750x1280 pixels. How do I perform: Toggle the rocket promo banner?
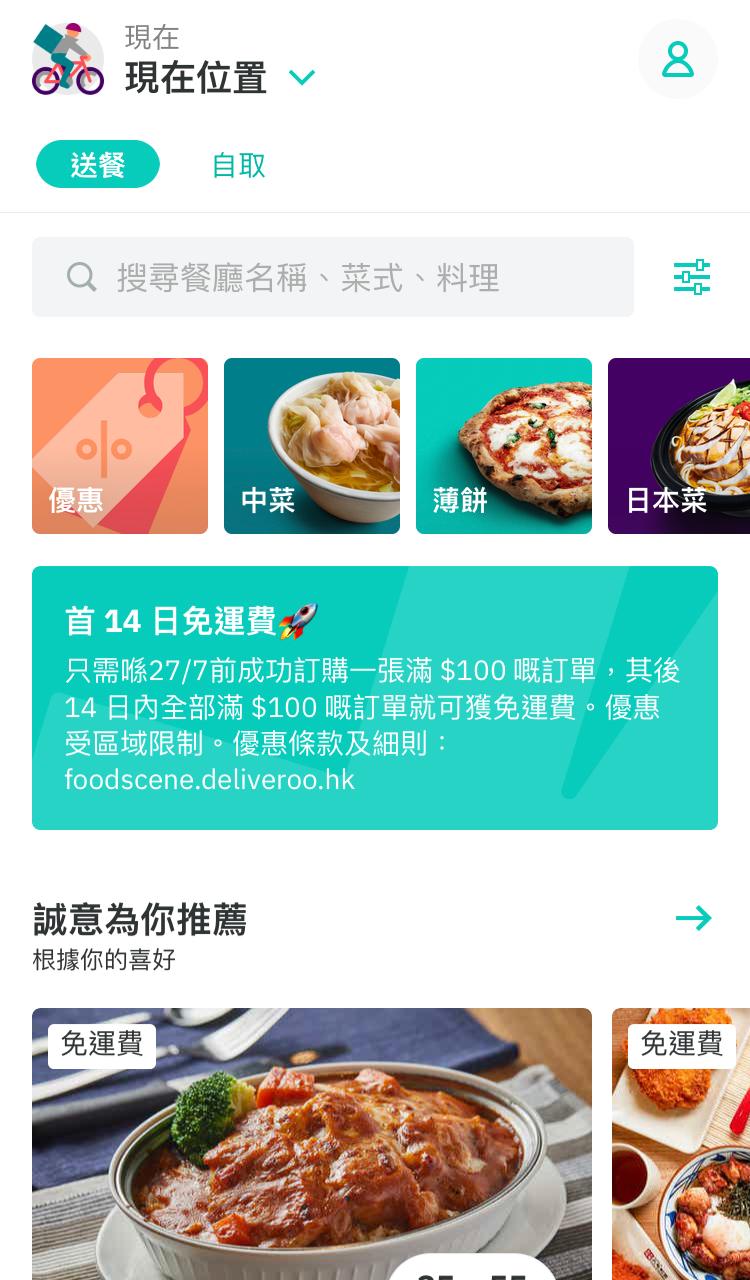[375, 697]
